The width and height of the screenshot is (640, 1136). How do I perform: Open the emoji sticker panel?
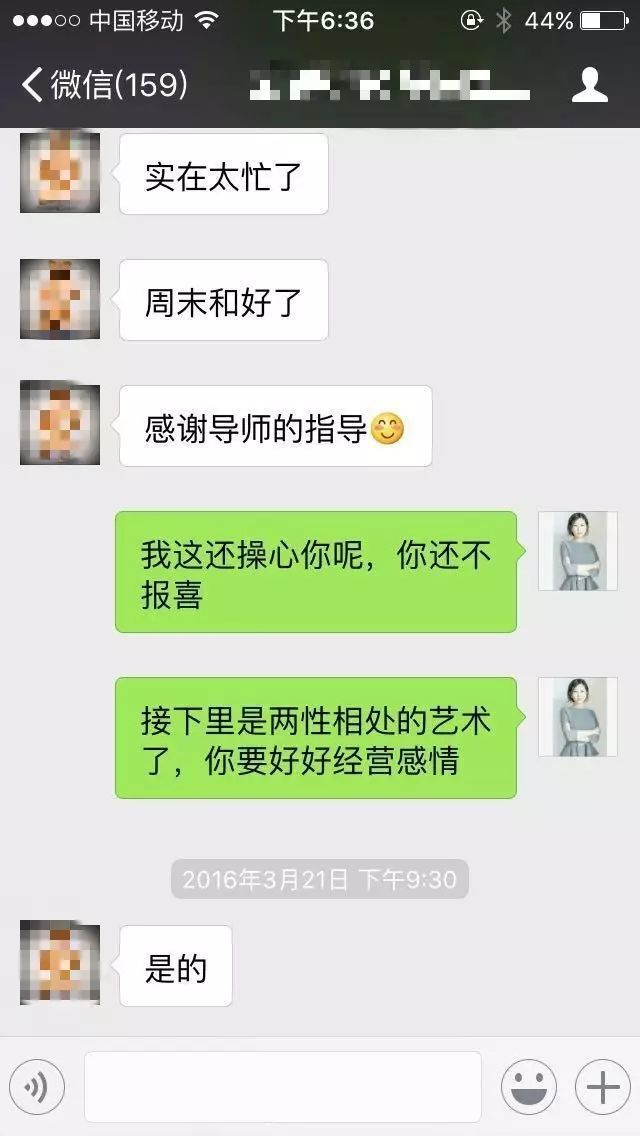click(x=528, y=1087)
